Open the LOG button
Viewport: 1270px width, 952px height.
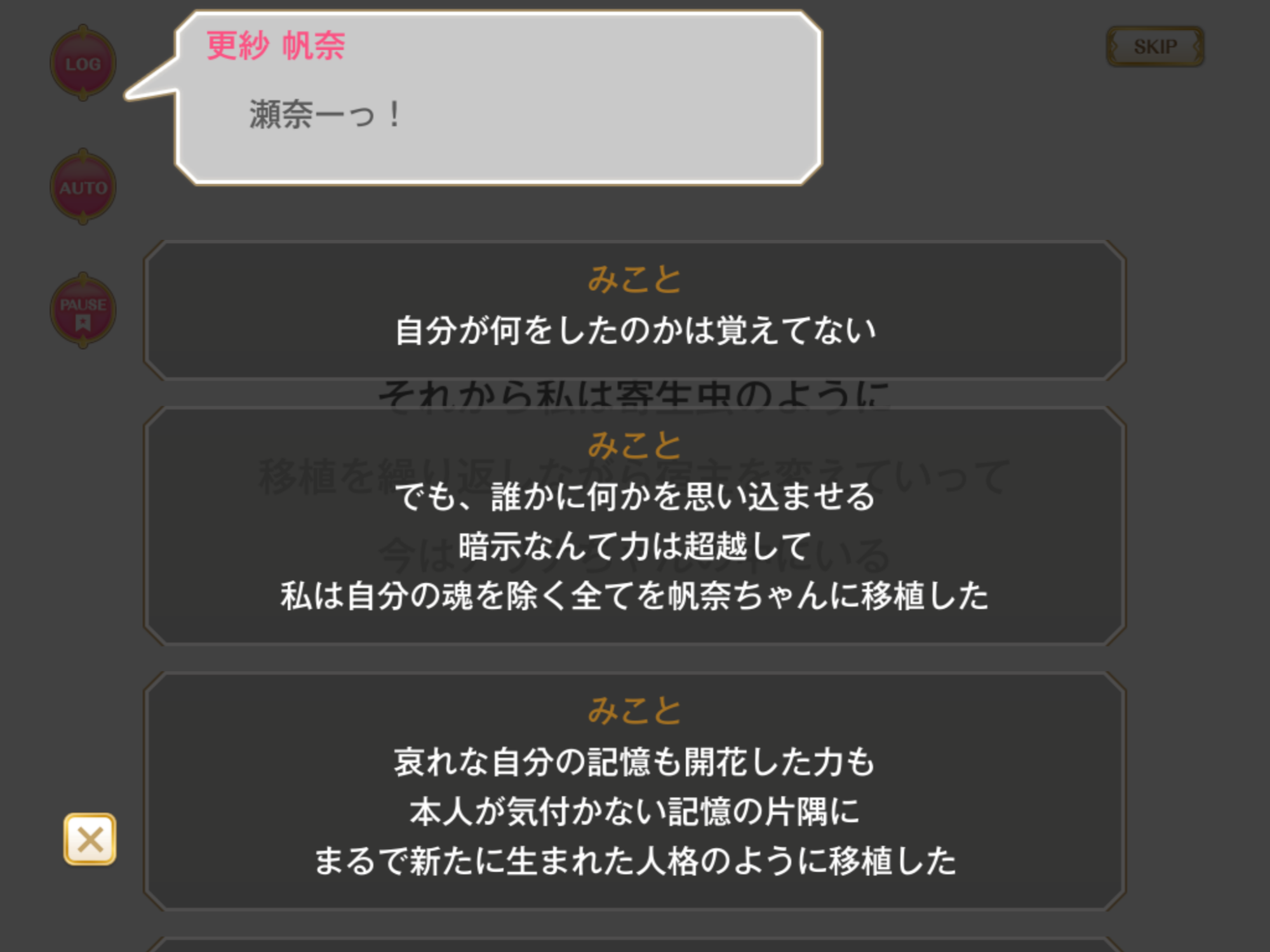(83, 63)
